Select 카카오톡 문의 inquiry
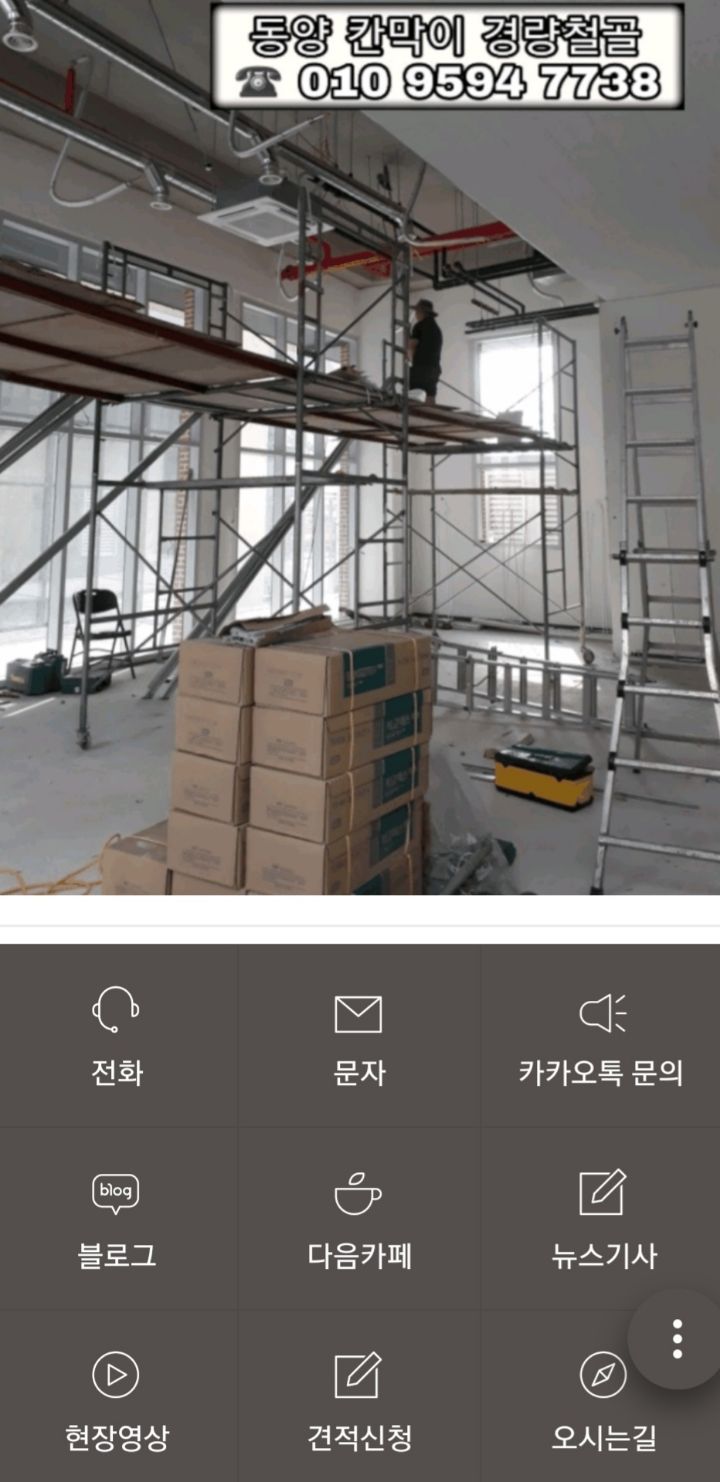 click(x=601, y=1036)
